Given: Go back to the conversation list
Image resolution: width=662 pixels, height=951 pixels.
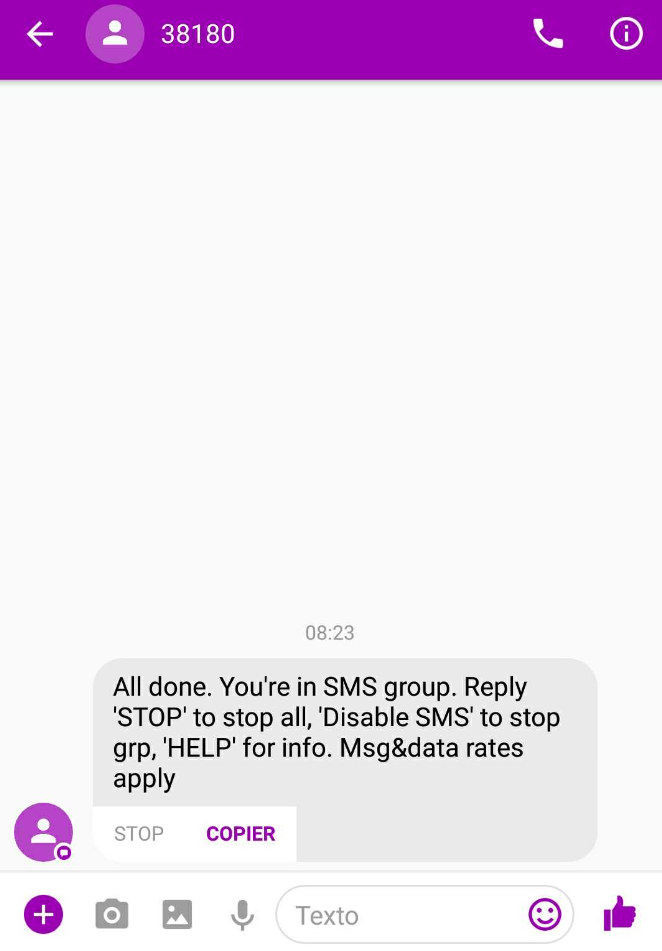Looking at the screenshot, I should point(40,35).
